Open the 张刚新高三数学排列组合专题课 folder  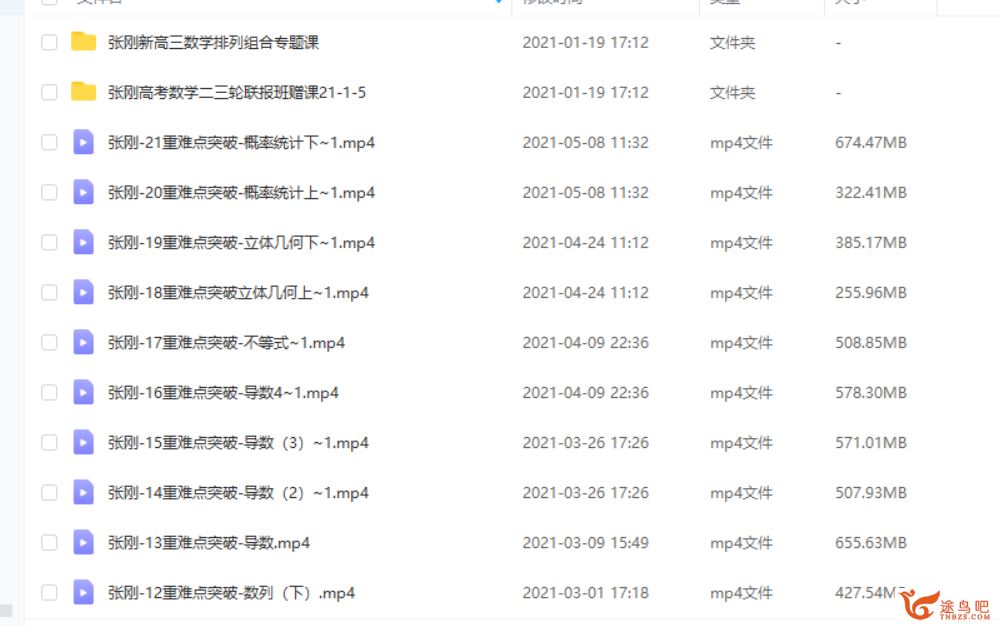point(213,43)
